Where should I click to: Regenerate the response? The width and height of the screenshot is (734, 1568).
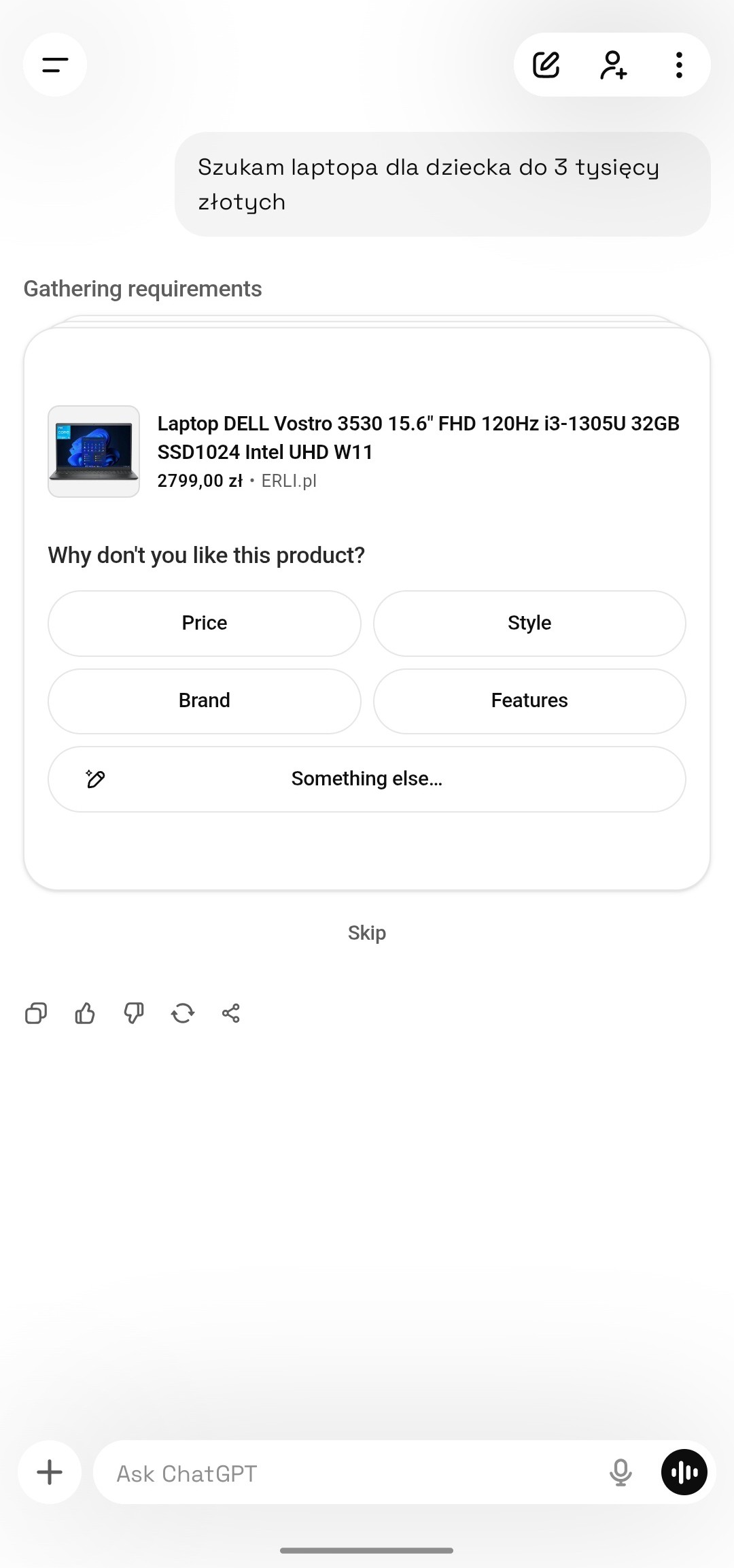pos(183,1013)
